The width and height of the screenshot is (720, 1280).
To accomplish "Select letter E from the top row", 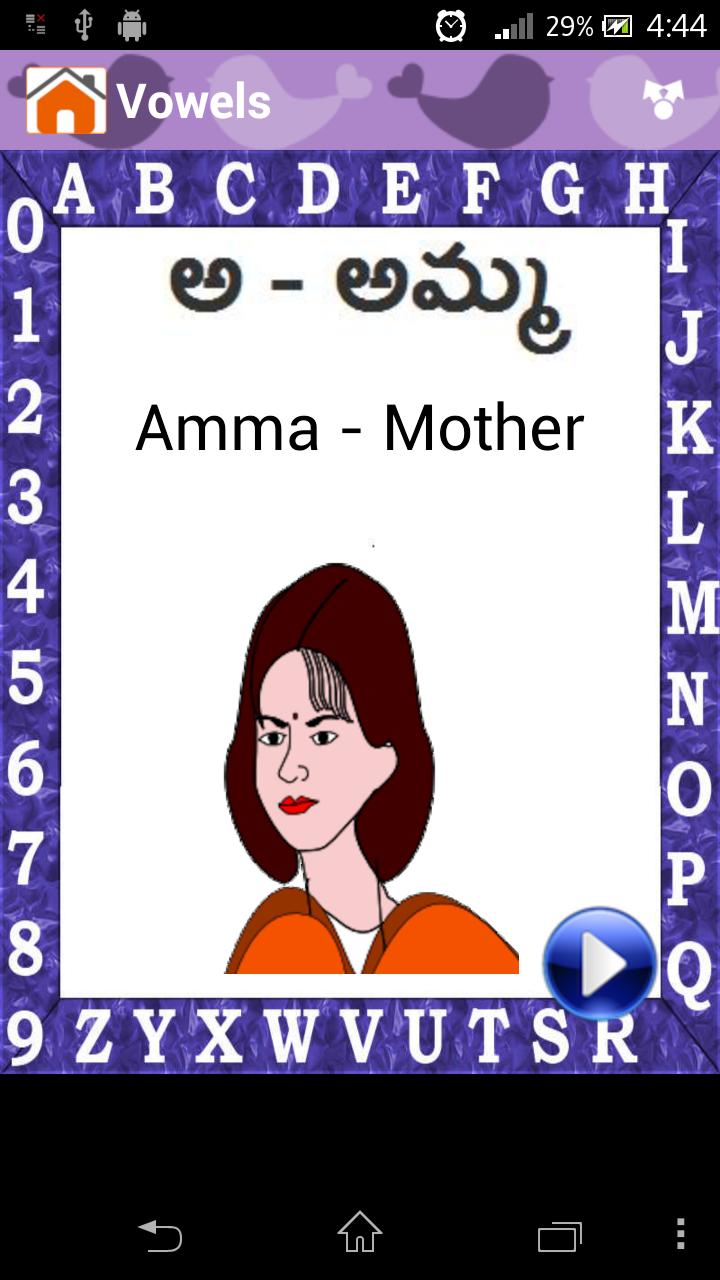I will 400,188.
